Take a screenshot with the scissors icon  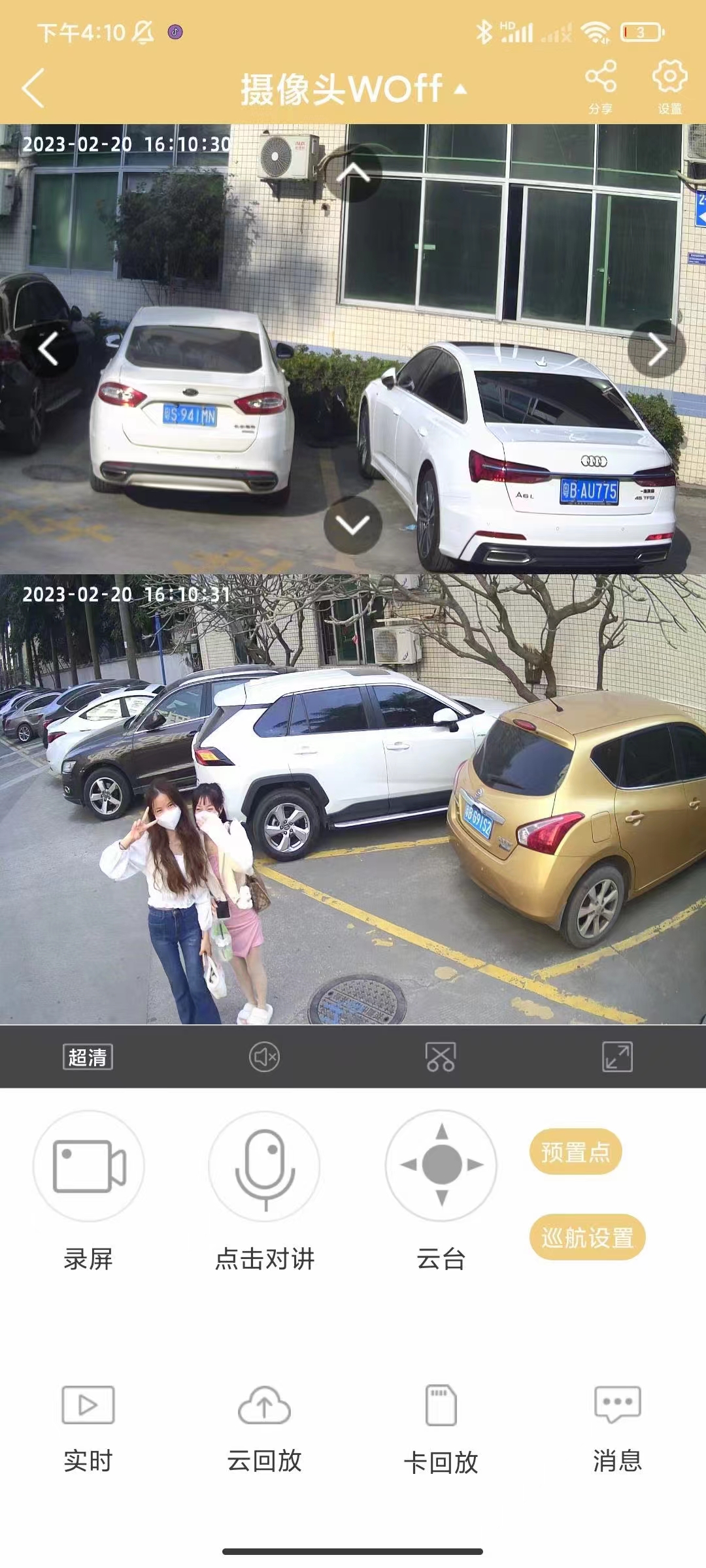click(x=441, y=1056)
